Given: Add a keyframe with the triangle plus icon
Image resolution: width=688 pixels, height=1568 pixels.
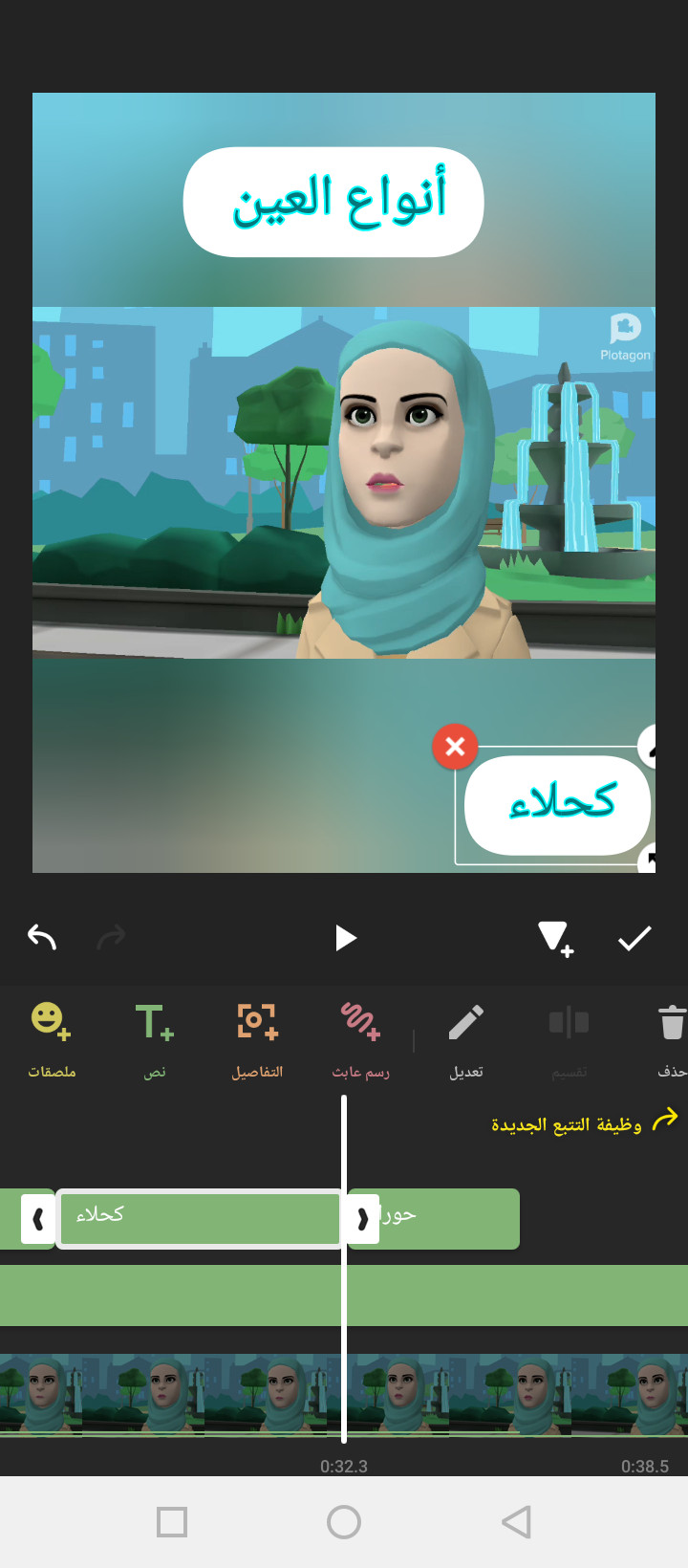Looking at the screenshot, I should point(554,938).
